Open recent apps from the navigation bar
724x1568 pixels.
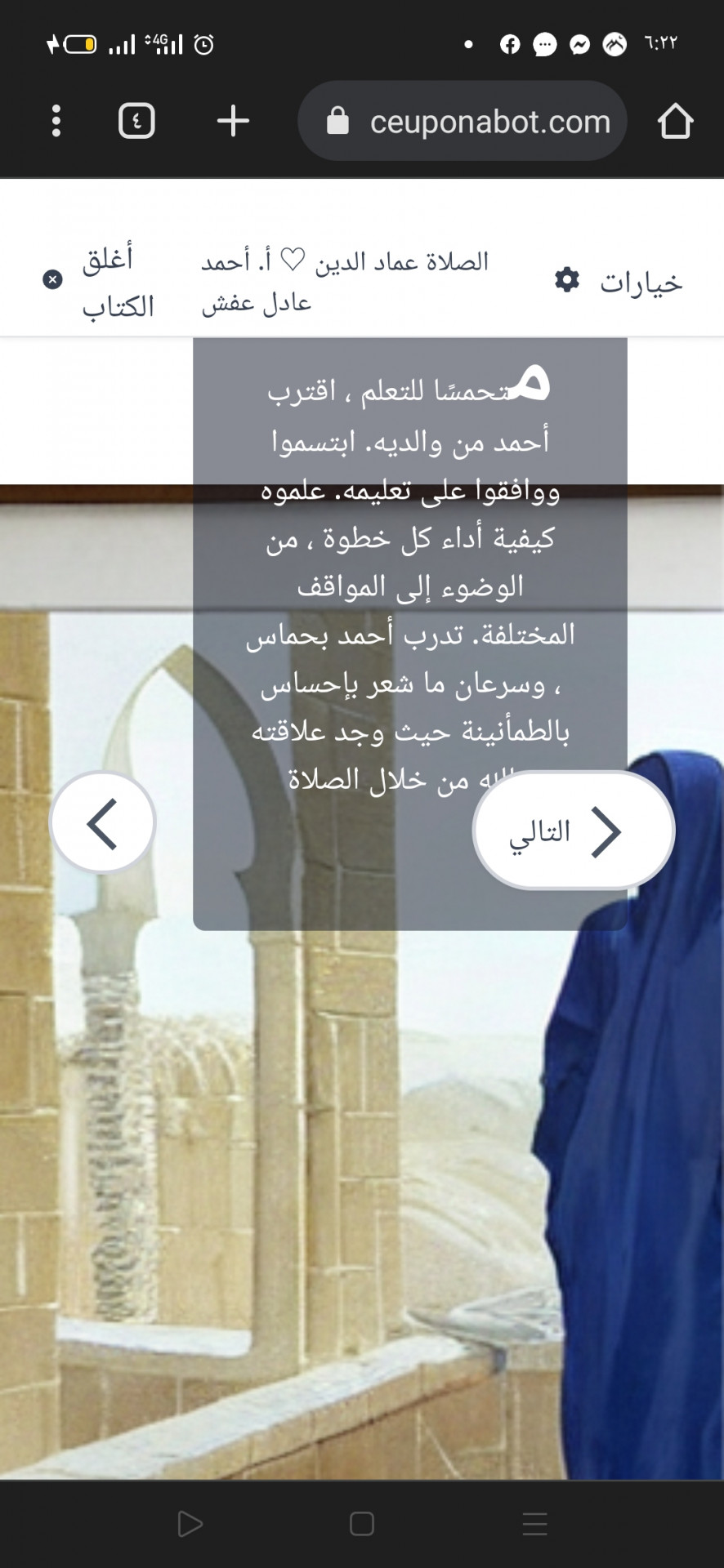pyautogui.click(x=534, y=1524)
